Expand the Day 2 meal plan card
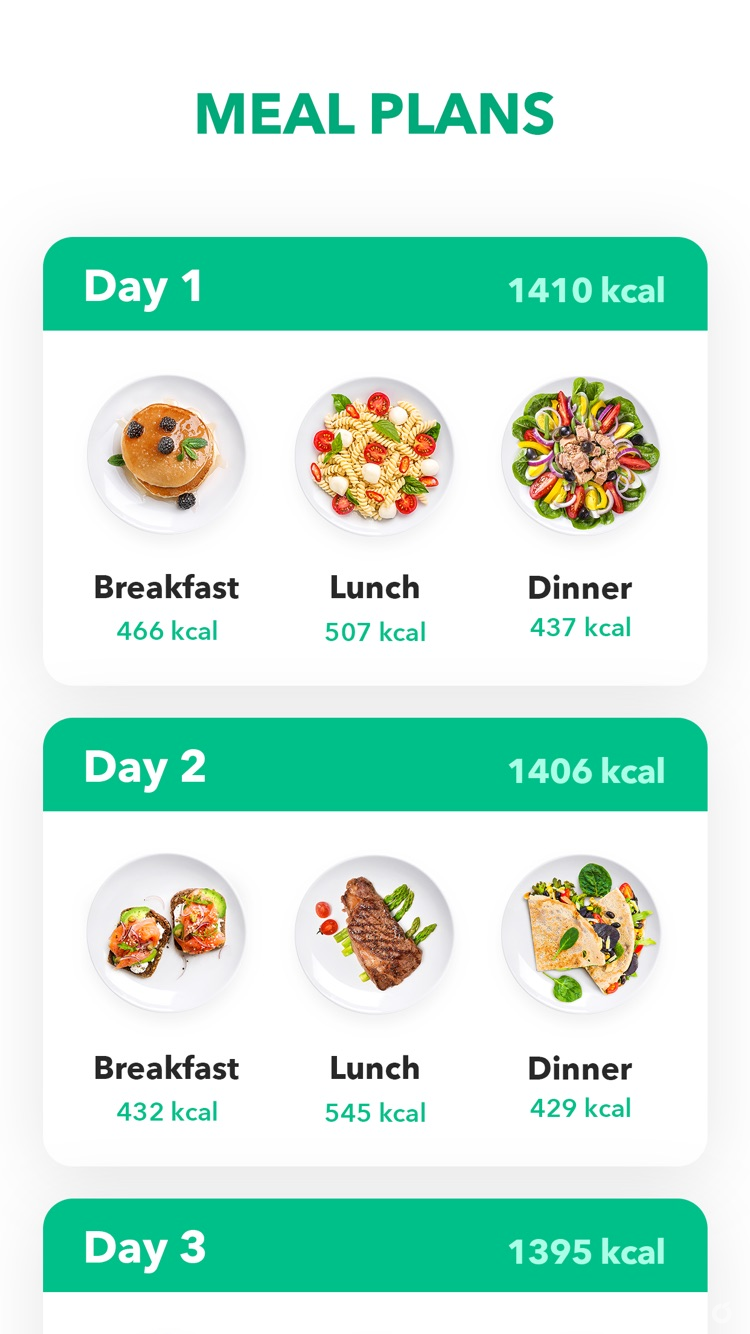The width and height of the screenshot is (750, 1334). tap(375, 765)
